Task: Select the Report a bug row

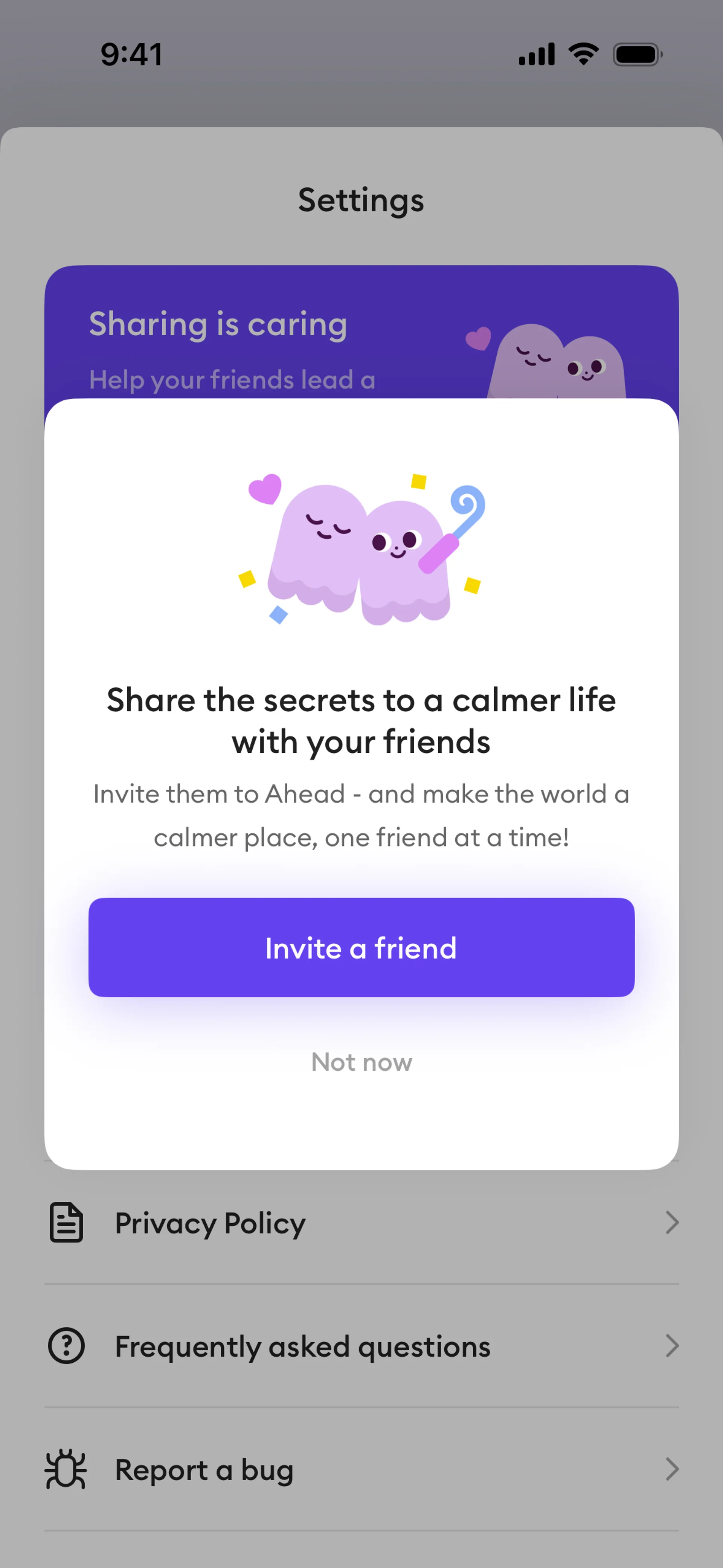Action: pyautogui.click(x=361, y=1469)
